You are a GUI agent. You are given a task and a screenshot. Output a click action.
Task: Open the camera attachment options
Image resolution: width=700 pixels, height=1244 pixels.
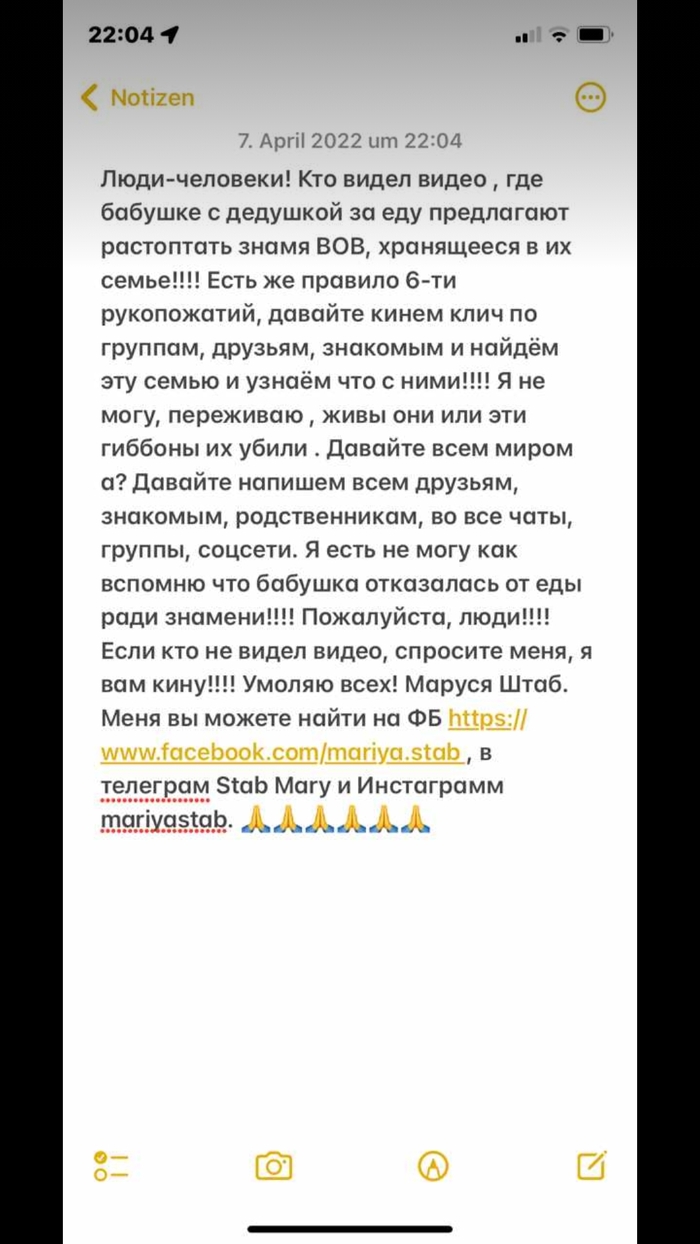273,1166
